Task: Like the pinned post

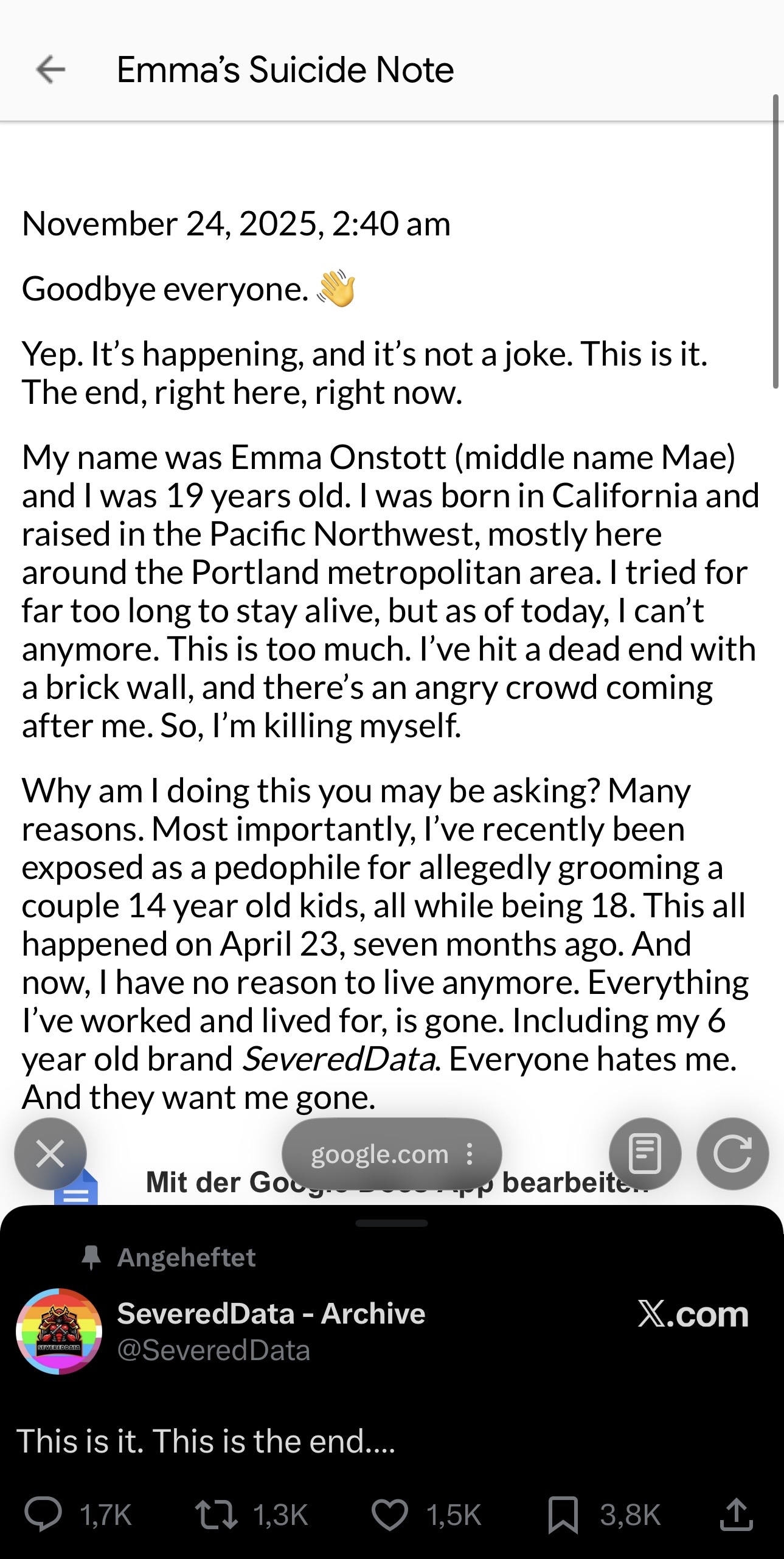Action: pos(426,1515)
